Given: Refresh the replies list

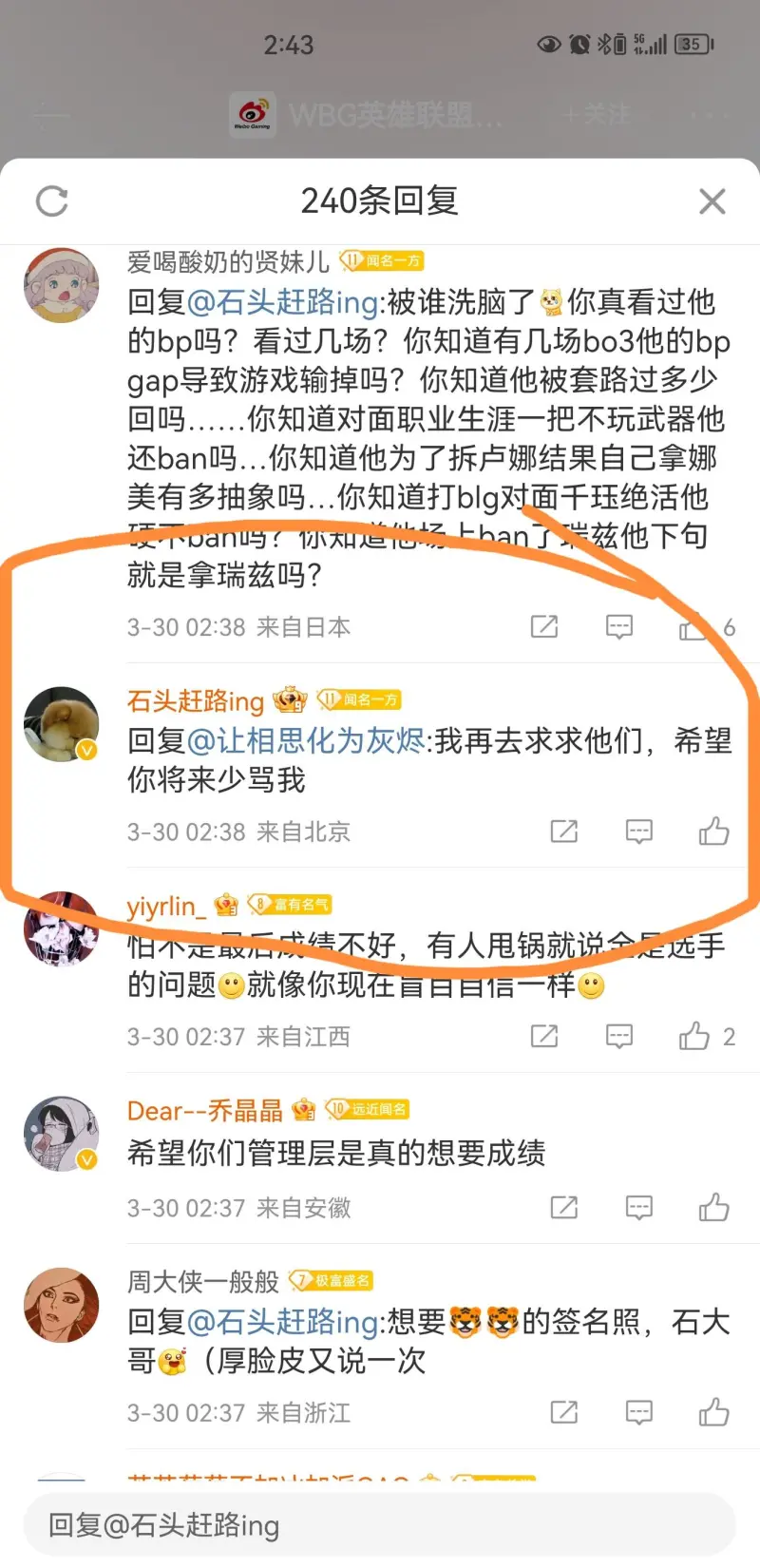Looking at the screenshot, I should click(x=51, y=201).
